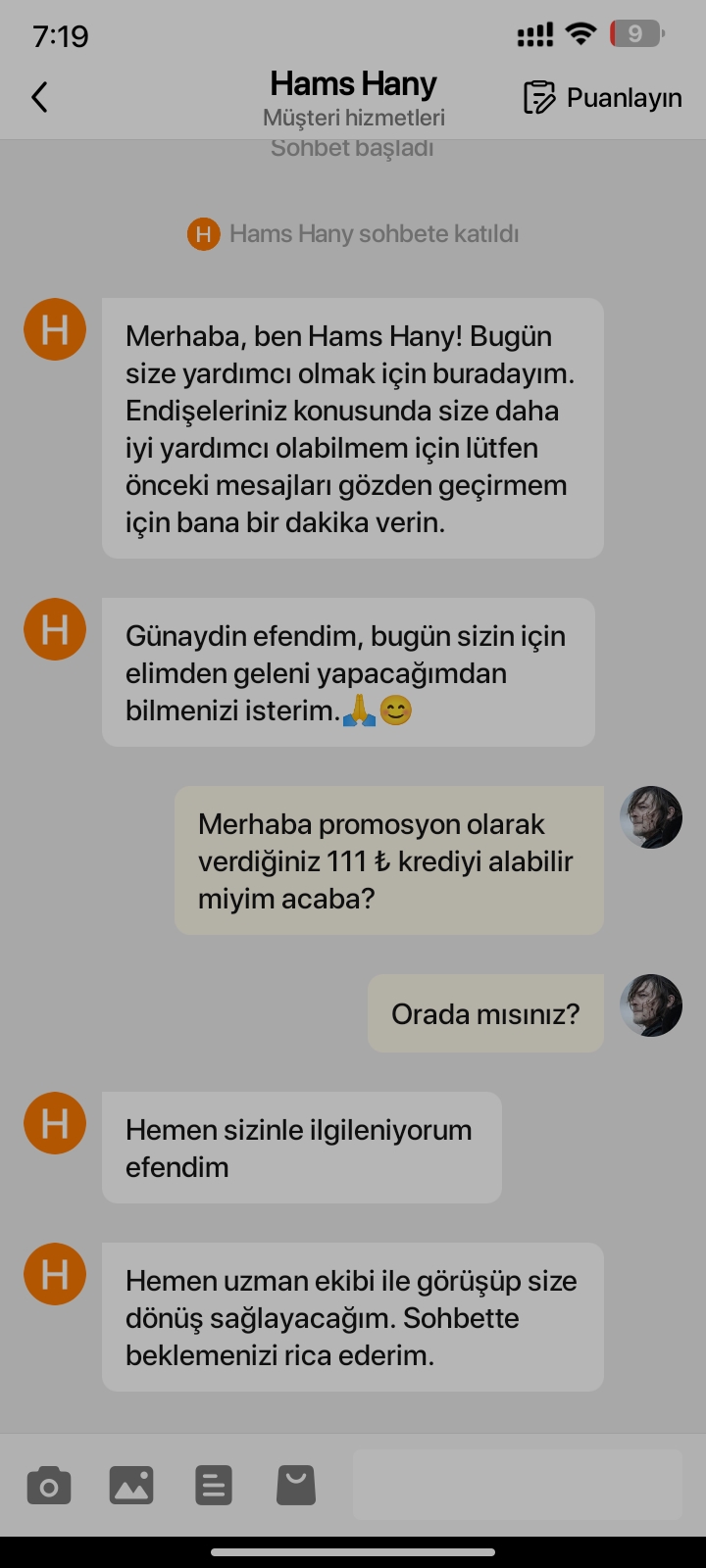Focus the message input field
This screenshot has height=1568, width=706.
click(517, 1485)
